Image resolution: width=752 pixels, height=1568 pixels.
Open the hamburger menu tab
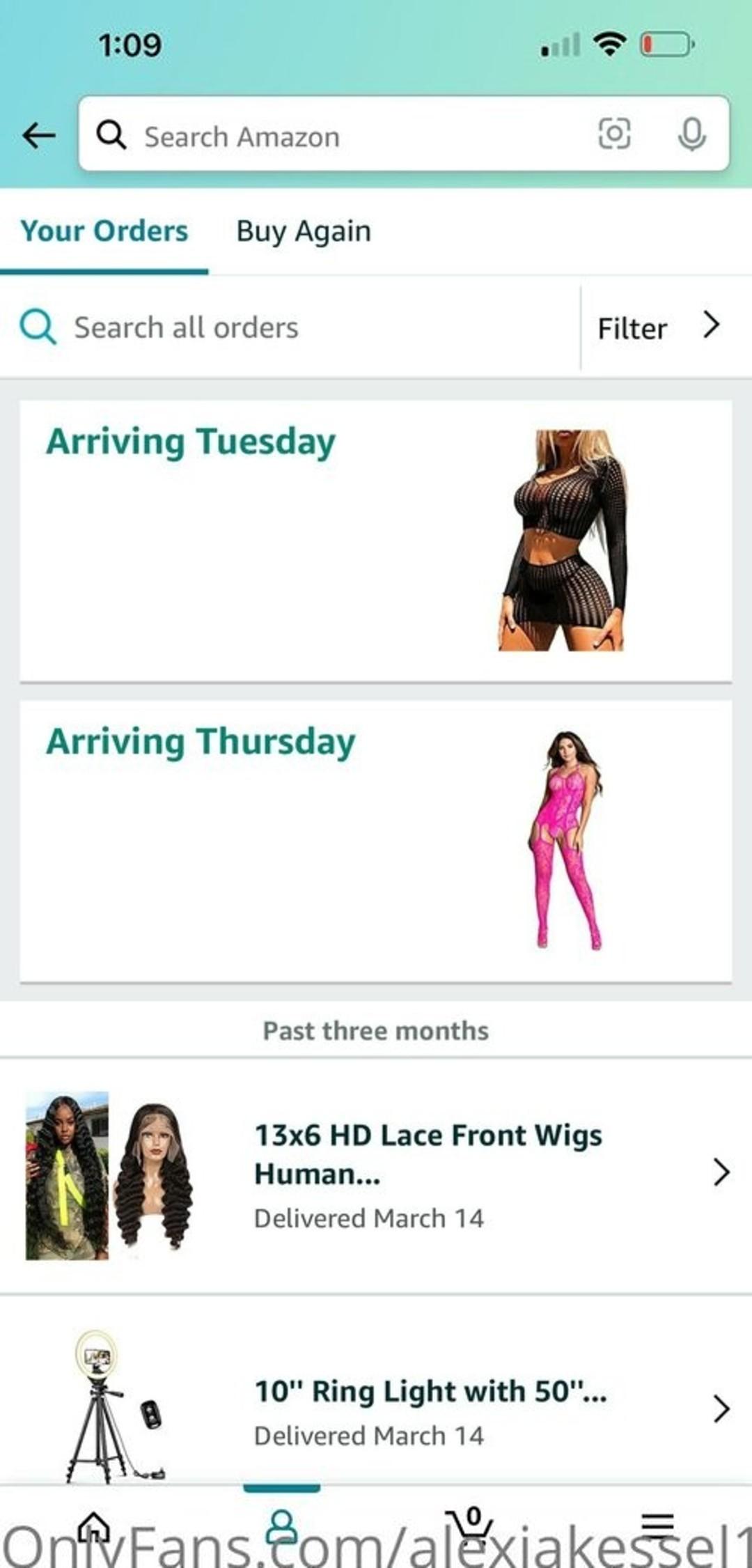[x=657, y=1526]
